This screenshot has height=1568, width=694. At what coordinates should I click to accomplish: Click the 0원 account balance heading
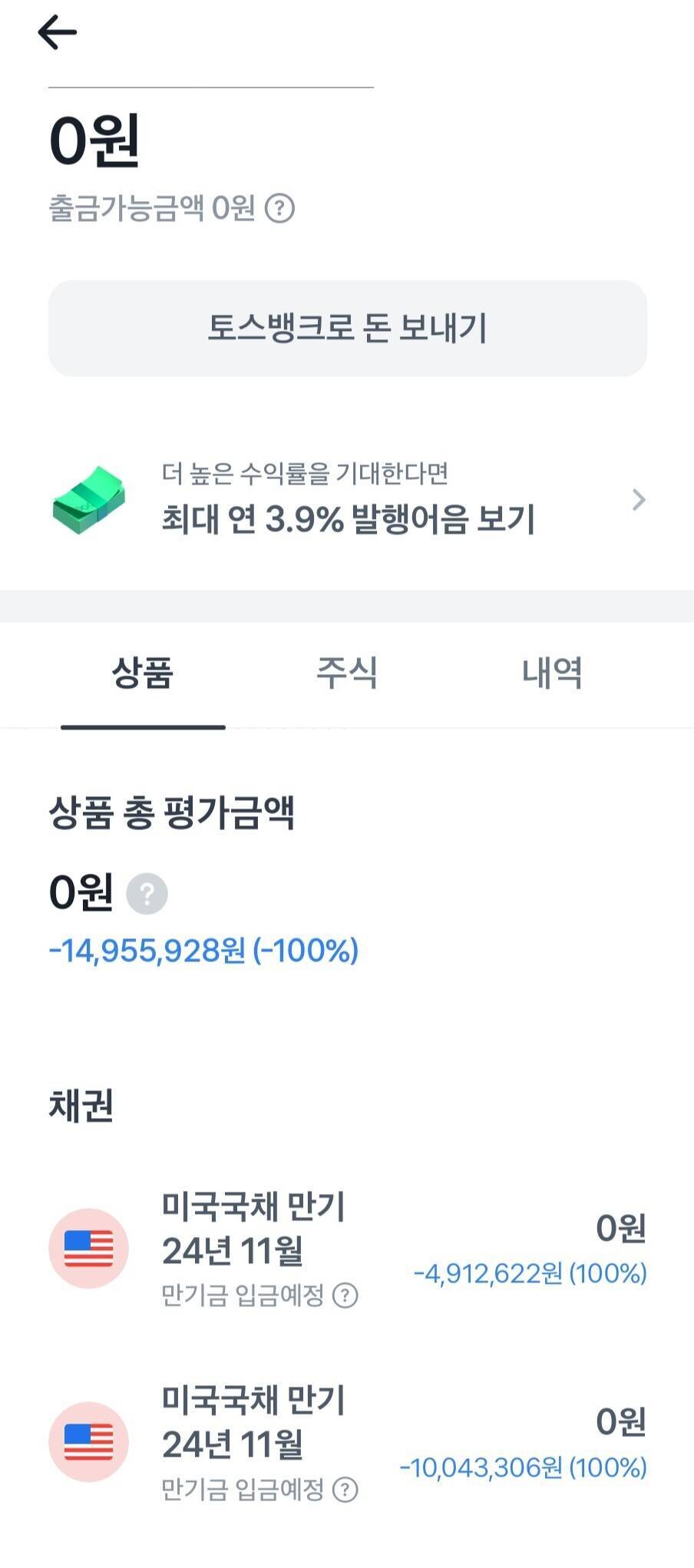tap(92, 139)
